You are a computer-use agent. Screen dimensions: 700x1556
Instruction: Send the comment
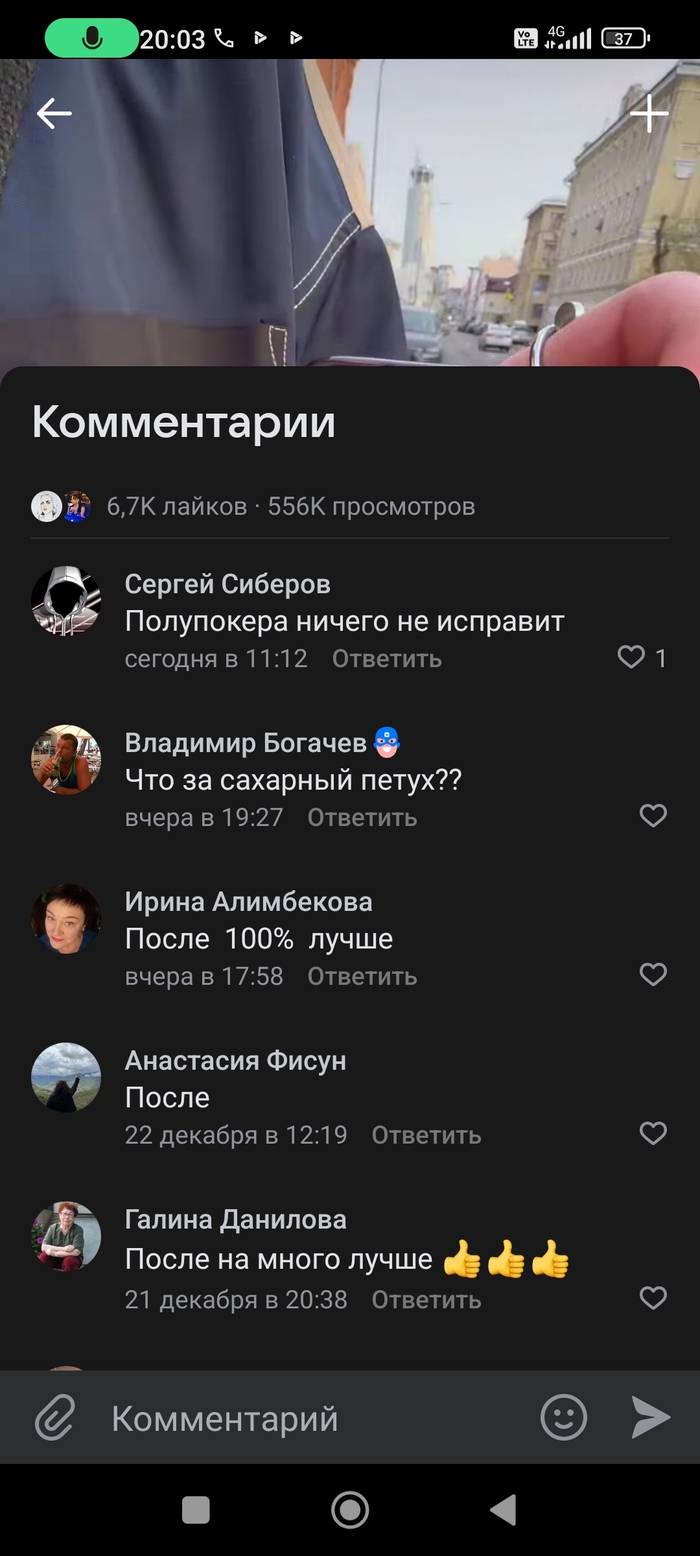tap(650, 1418)
